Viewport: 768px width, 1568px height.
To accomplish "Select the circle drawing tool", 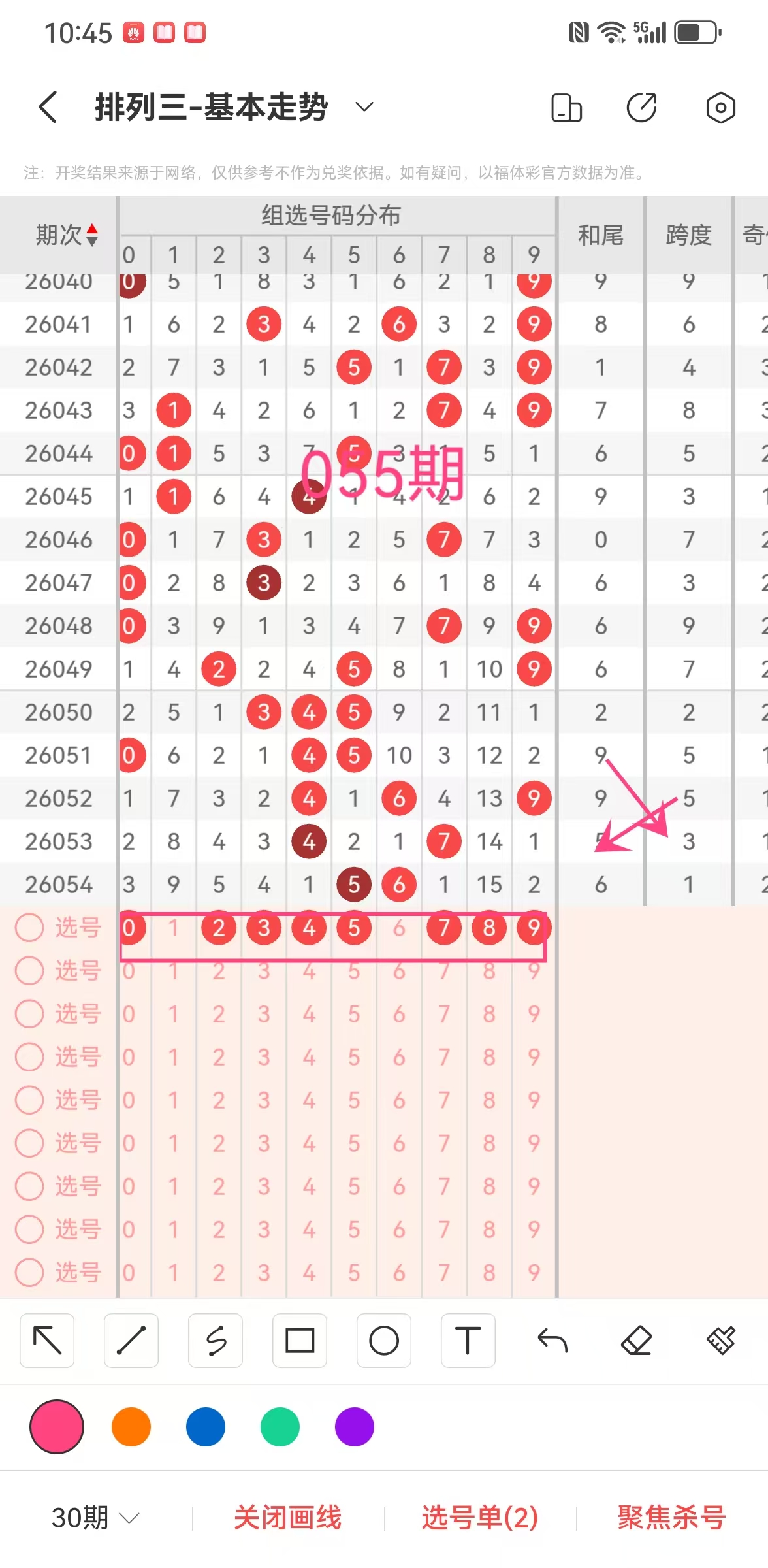I will click(384, 1341).
